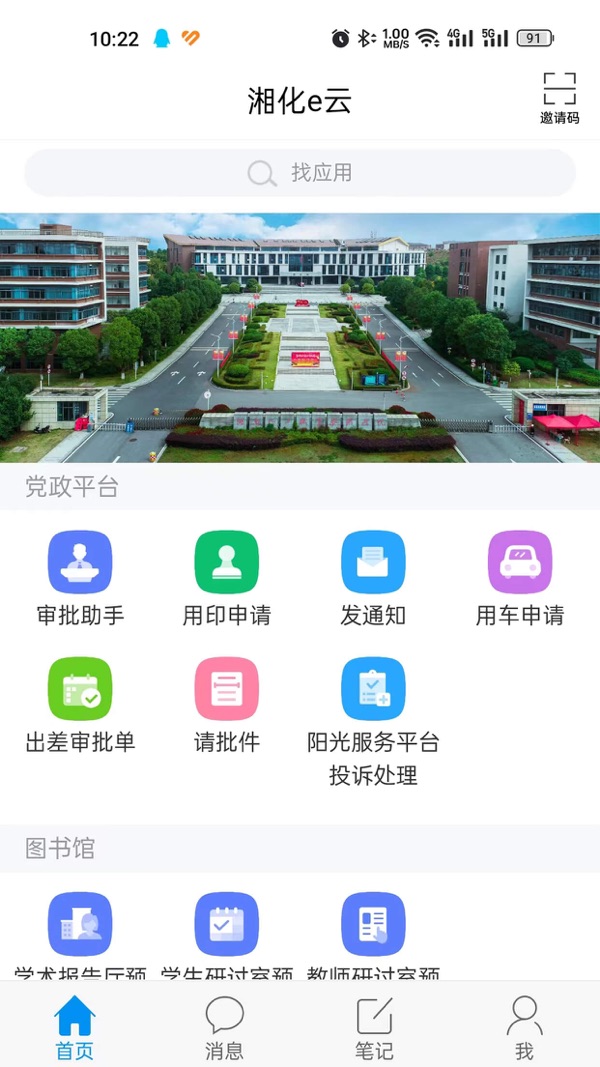Open 学术报告厅预约 in 图书馆
Image resolution: width=600 pixels, height=1067 pixels.
coord(80,926)
